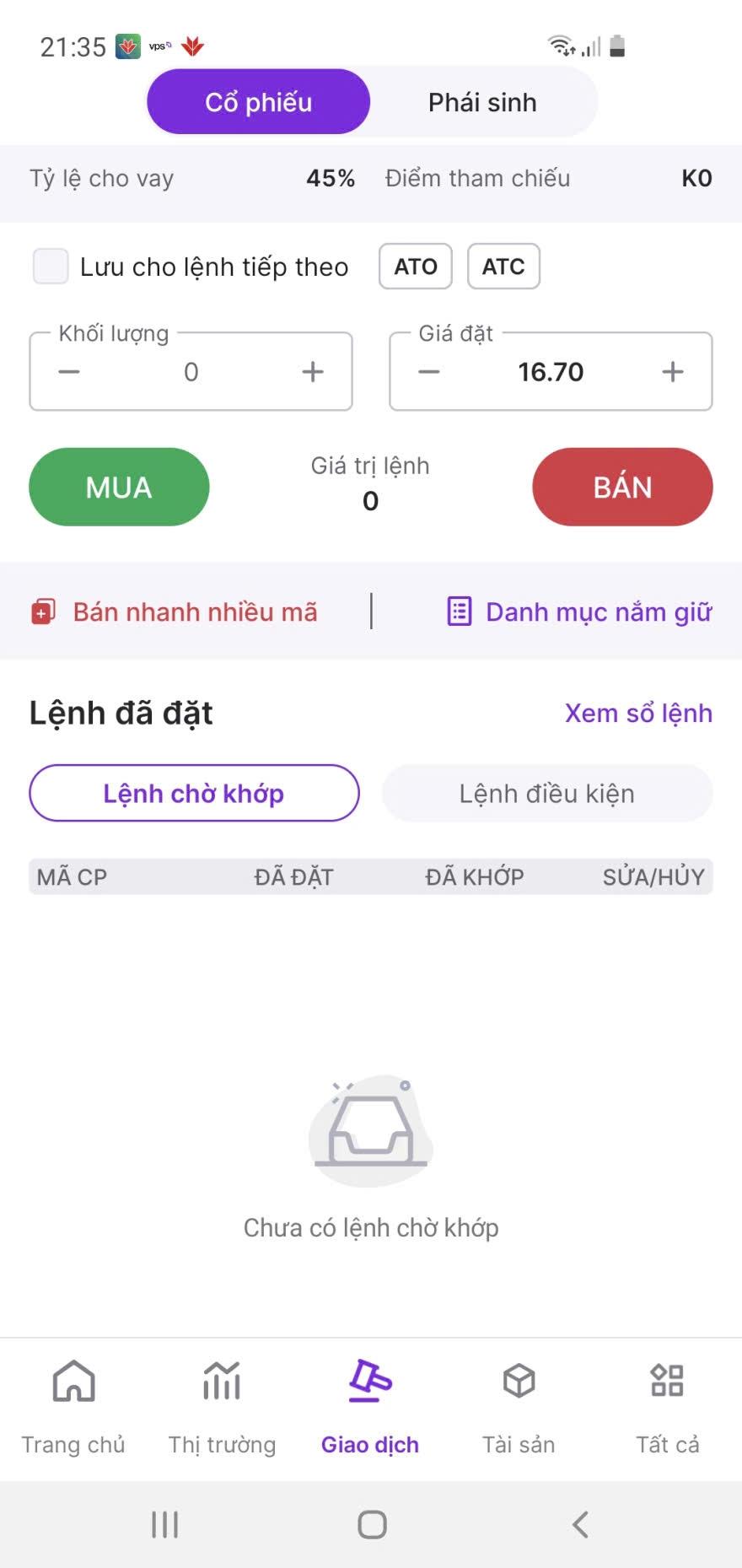Check Lưu cho lệnh tiếp theo box
Viewport: 742px width, 1568px height.
(51, 267)
